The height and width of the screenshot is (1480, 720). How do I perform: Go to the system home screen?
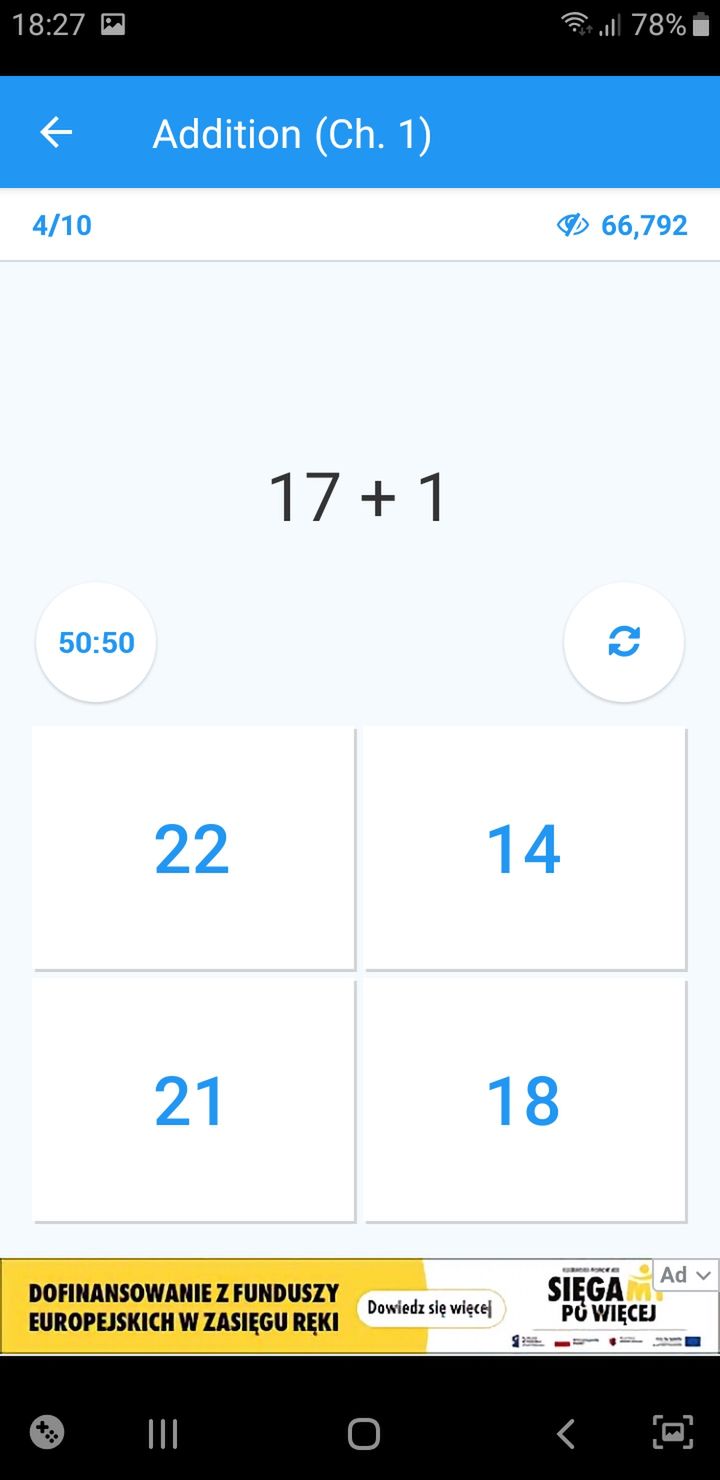(x=364, y=1434)
